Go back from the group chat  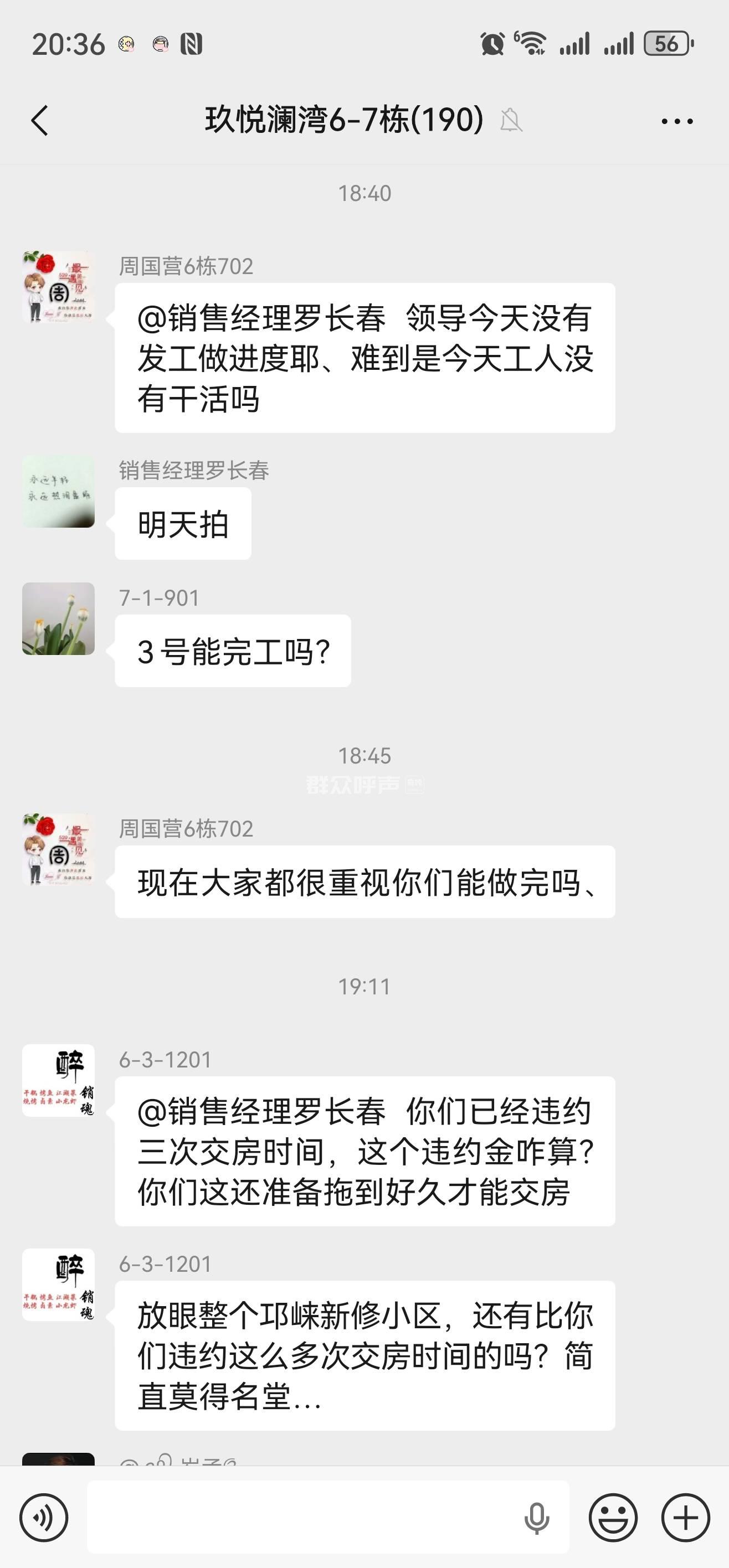(x=40, y=121)
